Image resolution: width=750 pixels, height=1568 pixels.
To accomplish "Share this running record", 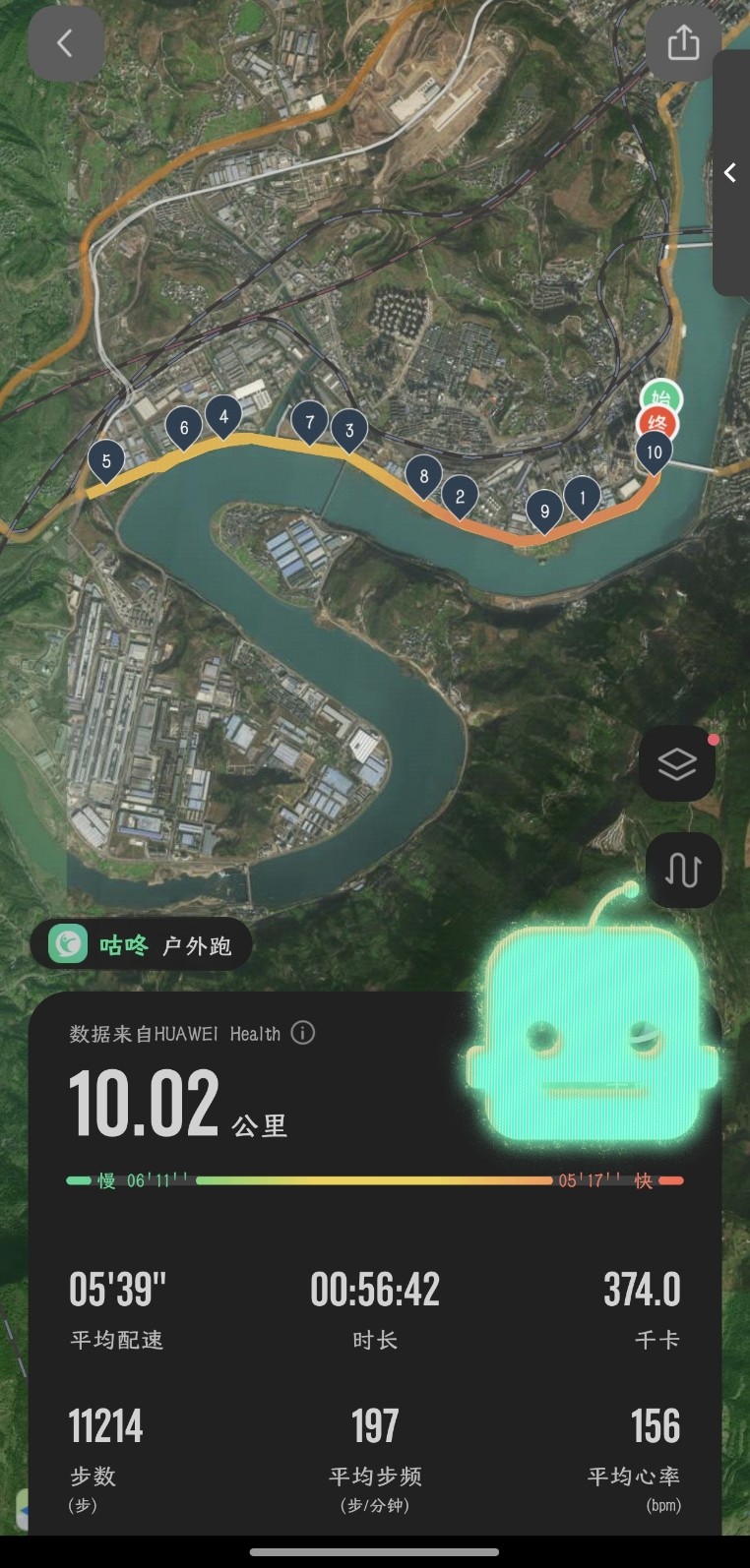I will coord(683,43).
